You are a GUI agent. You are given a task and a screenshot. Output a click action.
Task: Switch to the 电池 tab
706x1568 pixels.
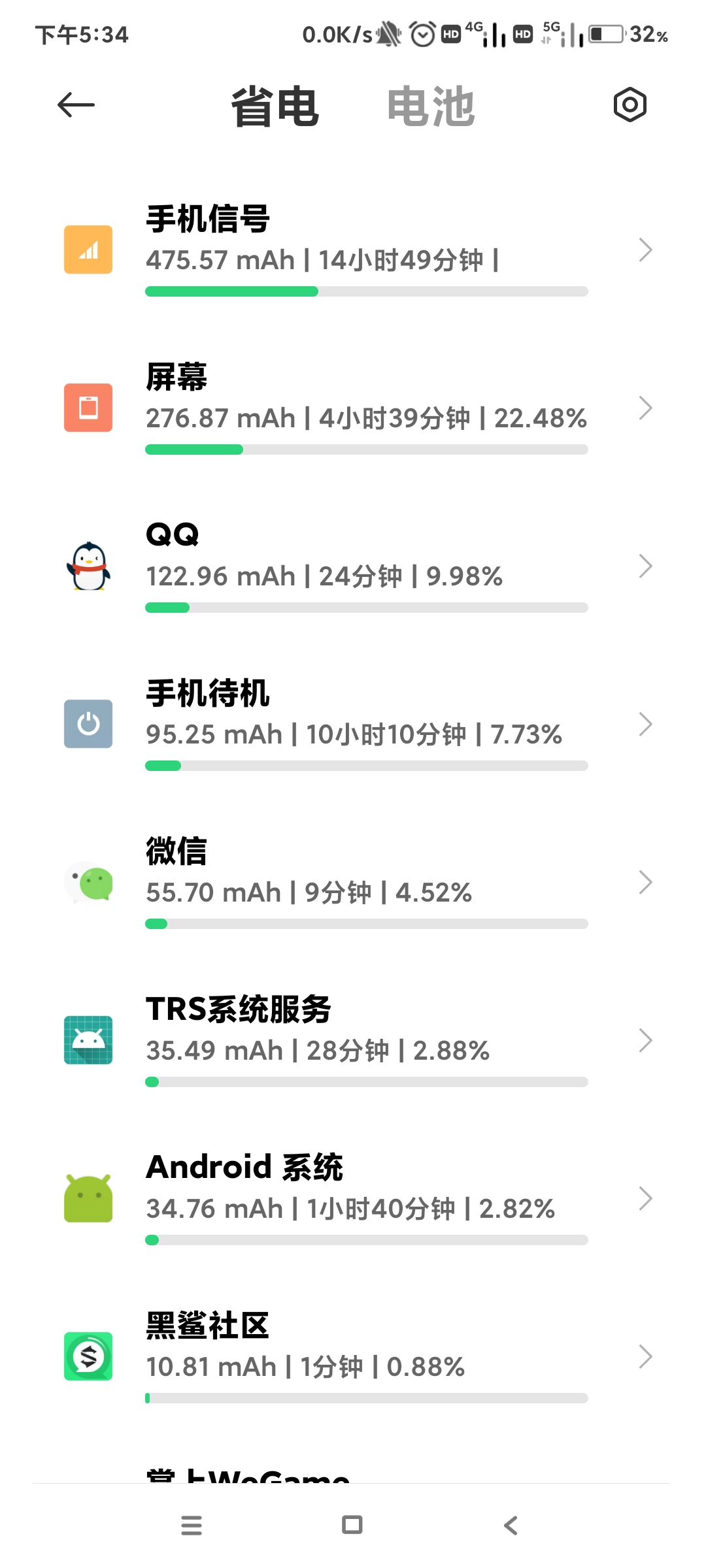(x=431, y=106)
